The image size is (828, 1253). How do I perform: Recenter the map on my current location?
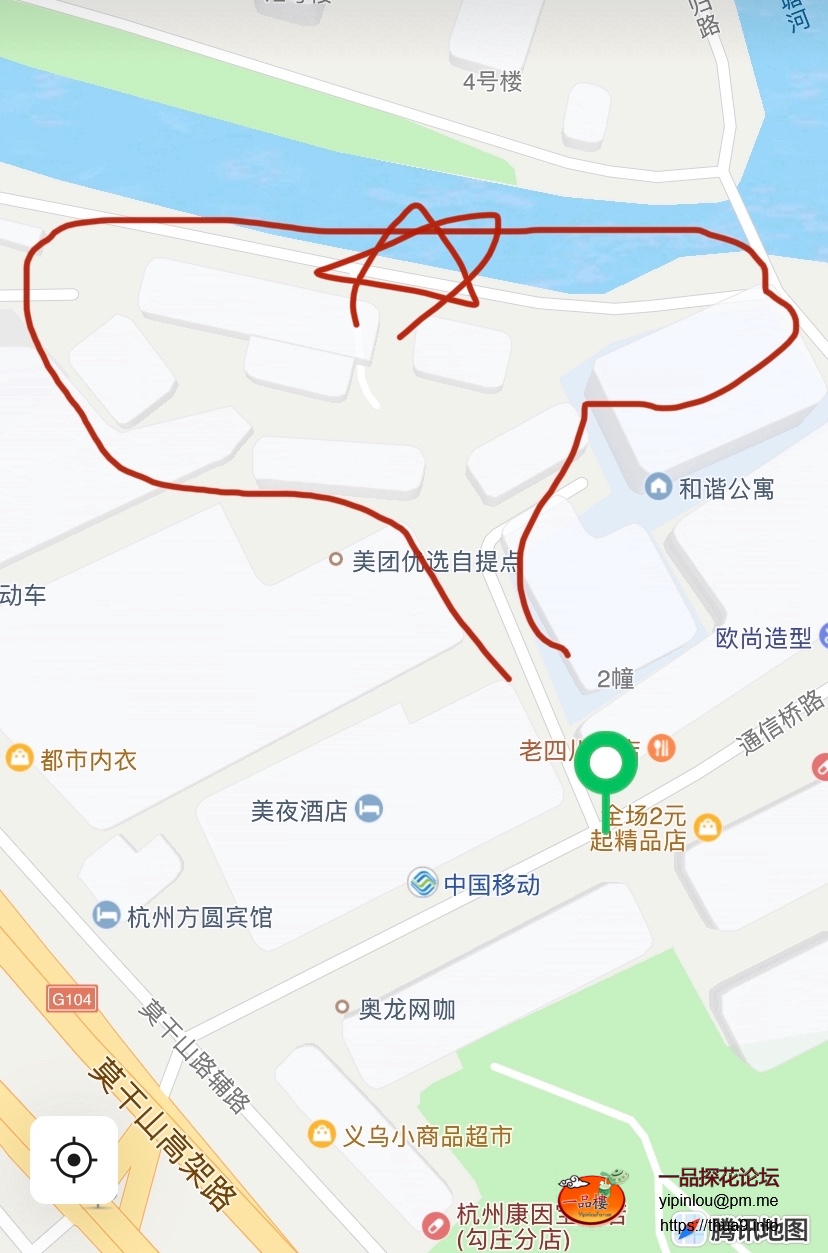[x=74, y=1160]
